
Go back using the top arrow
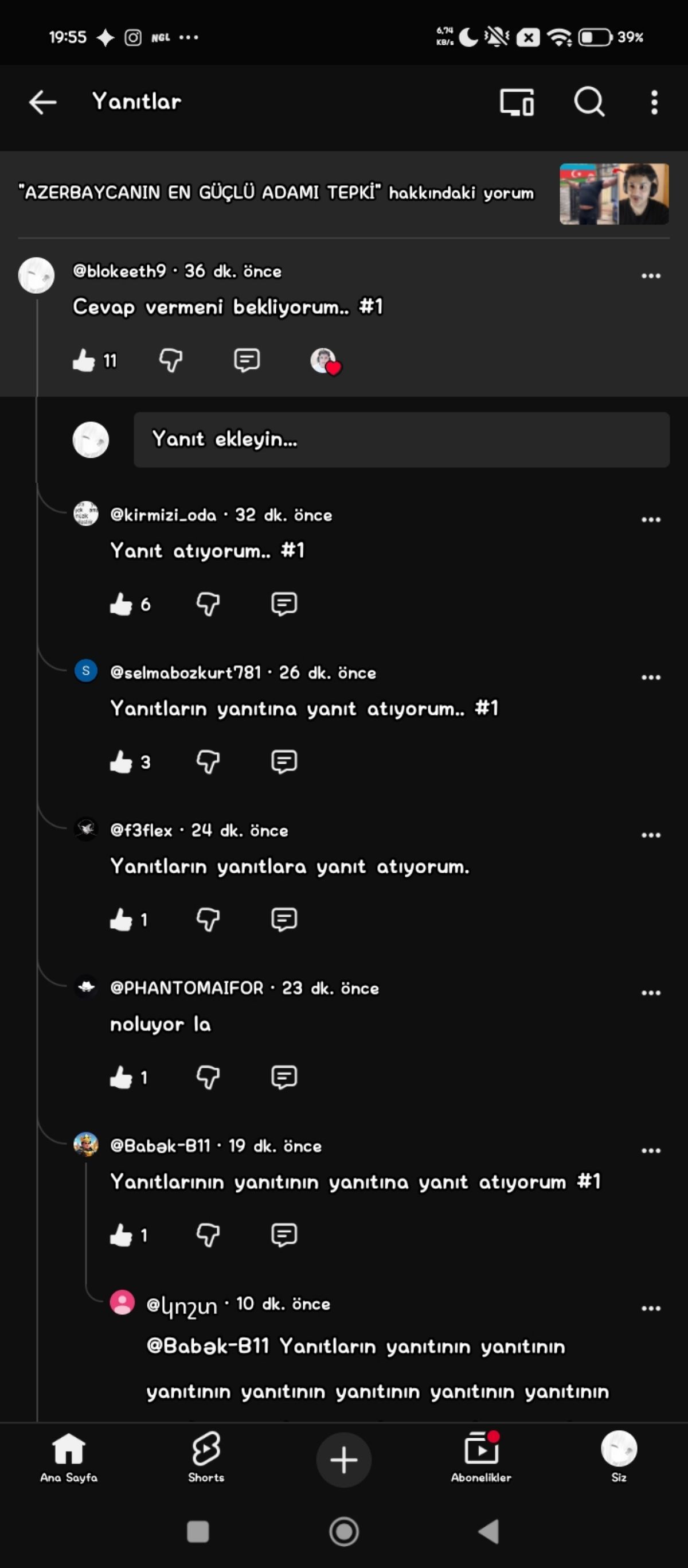click(x=42, y=102)
